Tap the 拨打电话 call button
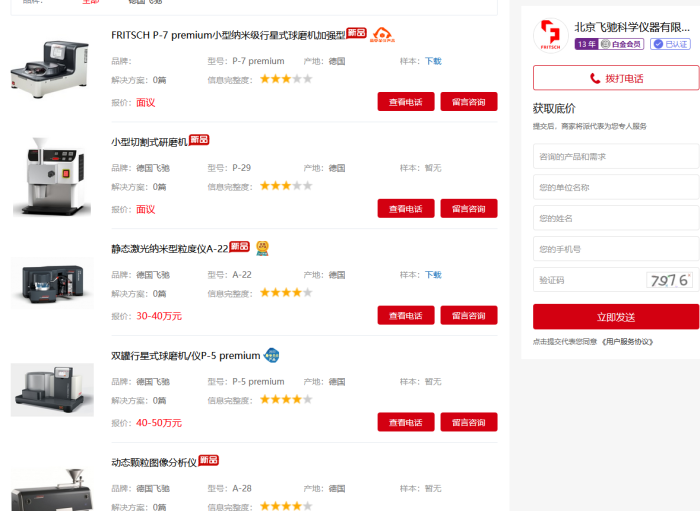This screenshot has width=700, height=511. [x=616, y=78]
